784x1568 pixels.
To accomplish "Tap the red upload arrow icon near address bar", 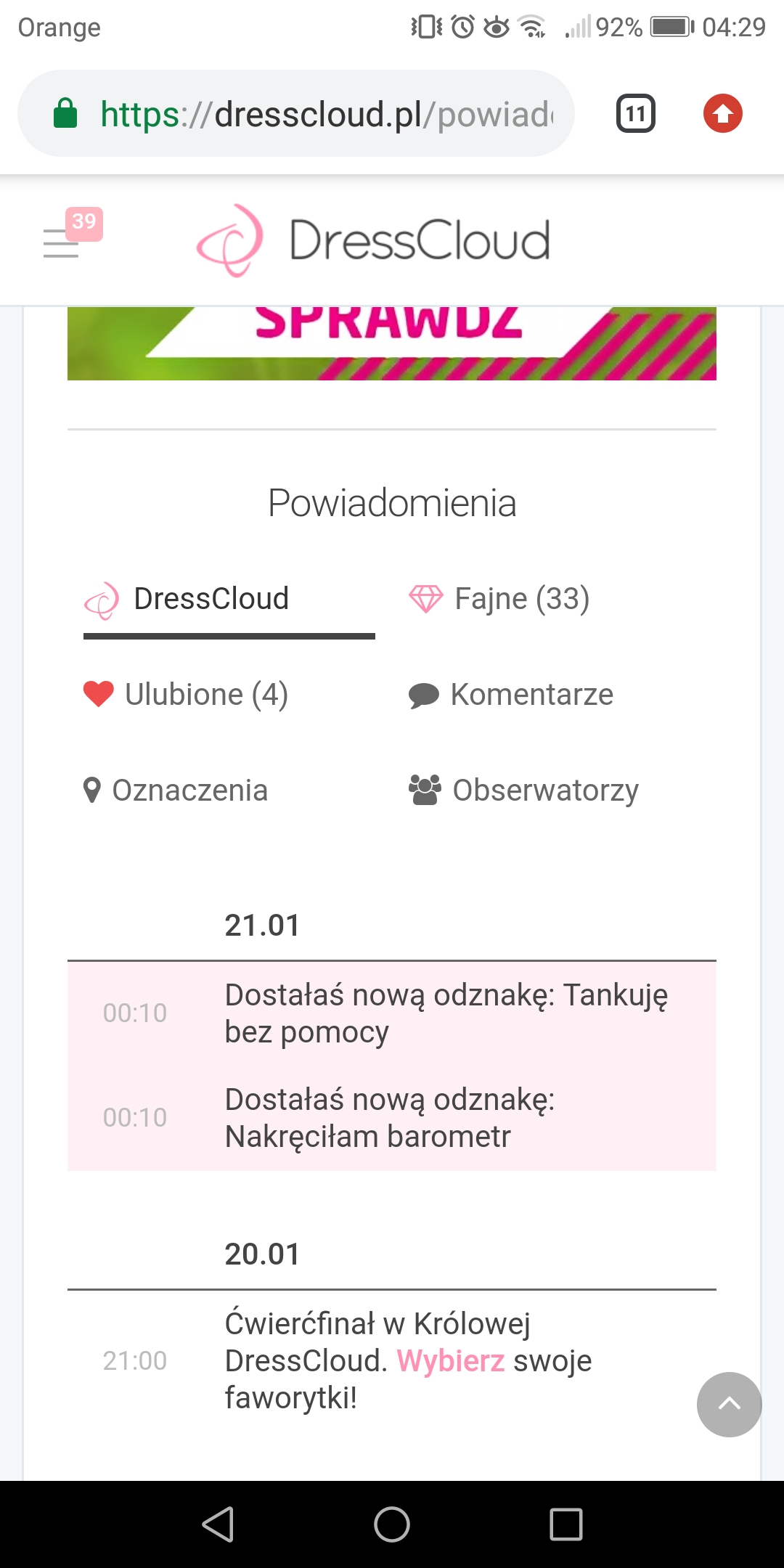I will coord(723,113).
